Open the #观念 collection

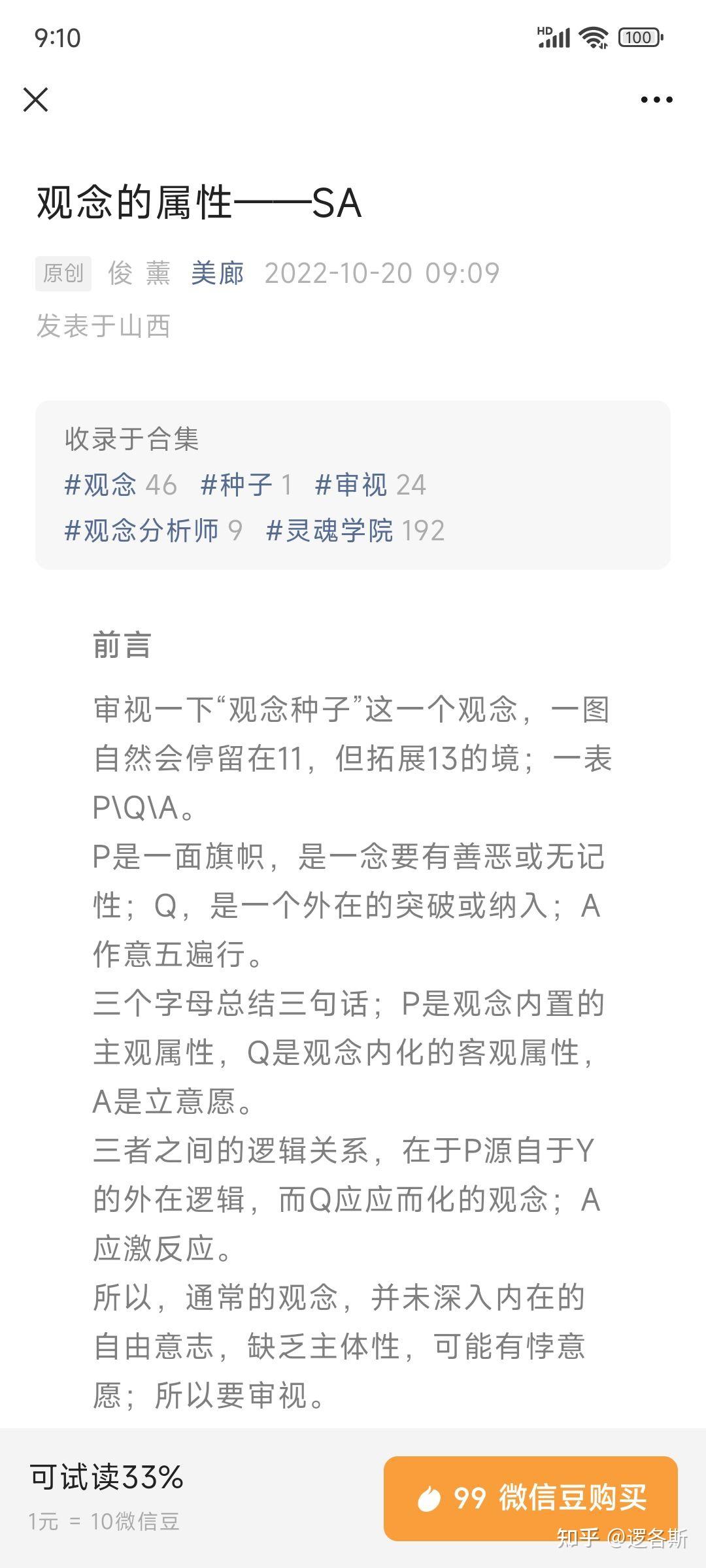[x=120, y=485]
